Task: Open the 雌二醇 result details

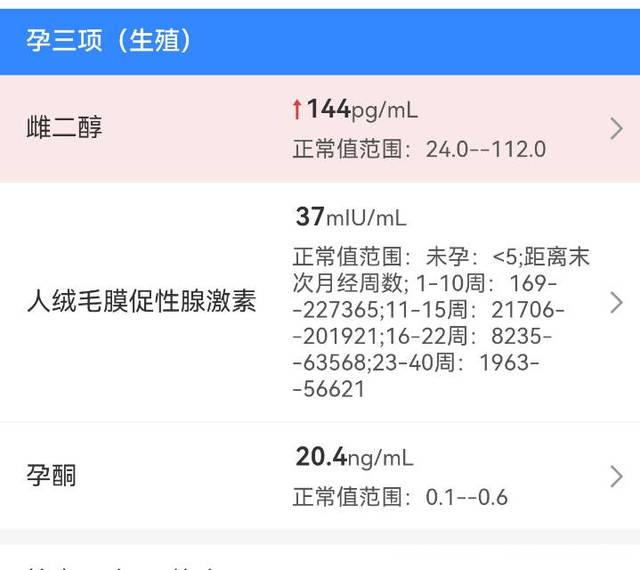Action: pyautogui.click(x=320, y=129)
